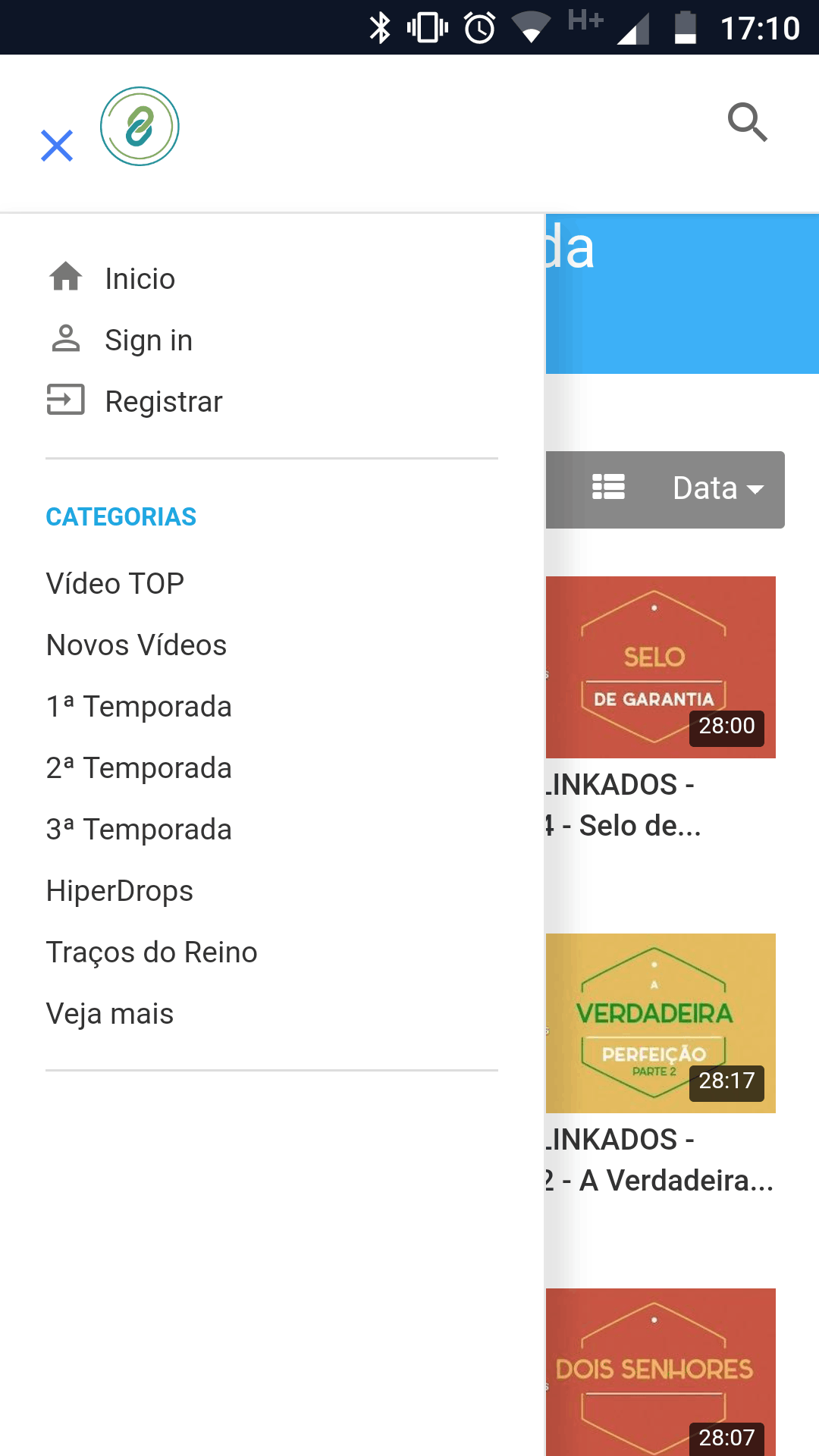Open the Registrar option
Viewport: 819px width, 1456px height.
[x=164, y=400]
